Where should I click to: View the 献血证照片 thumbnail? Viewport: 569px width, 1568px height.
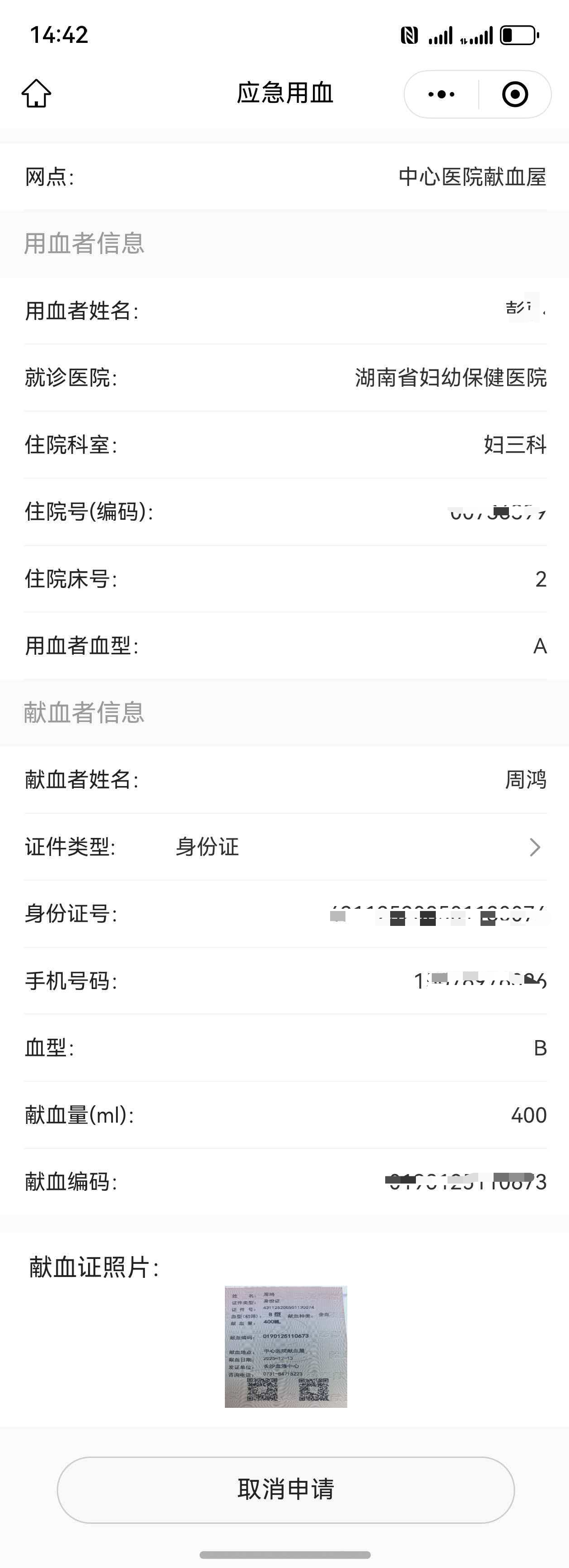point(286,1346)
